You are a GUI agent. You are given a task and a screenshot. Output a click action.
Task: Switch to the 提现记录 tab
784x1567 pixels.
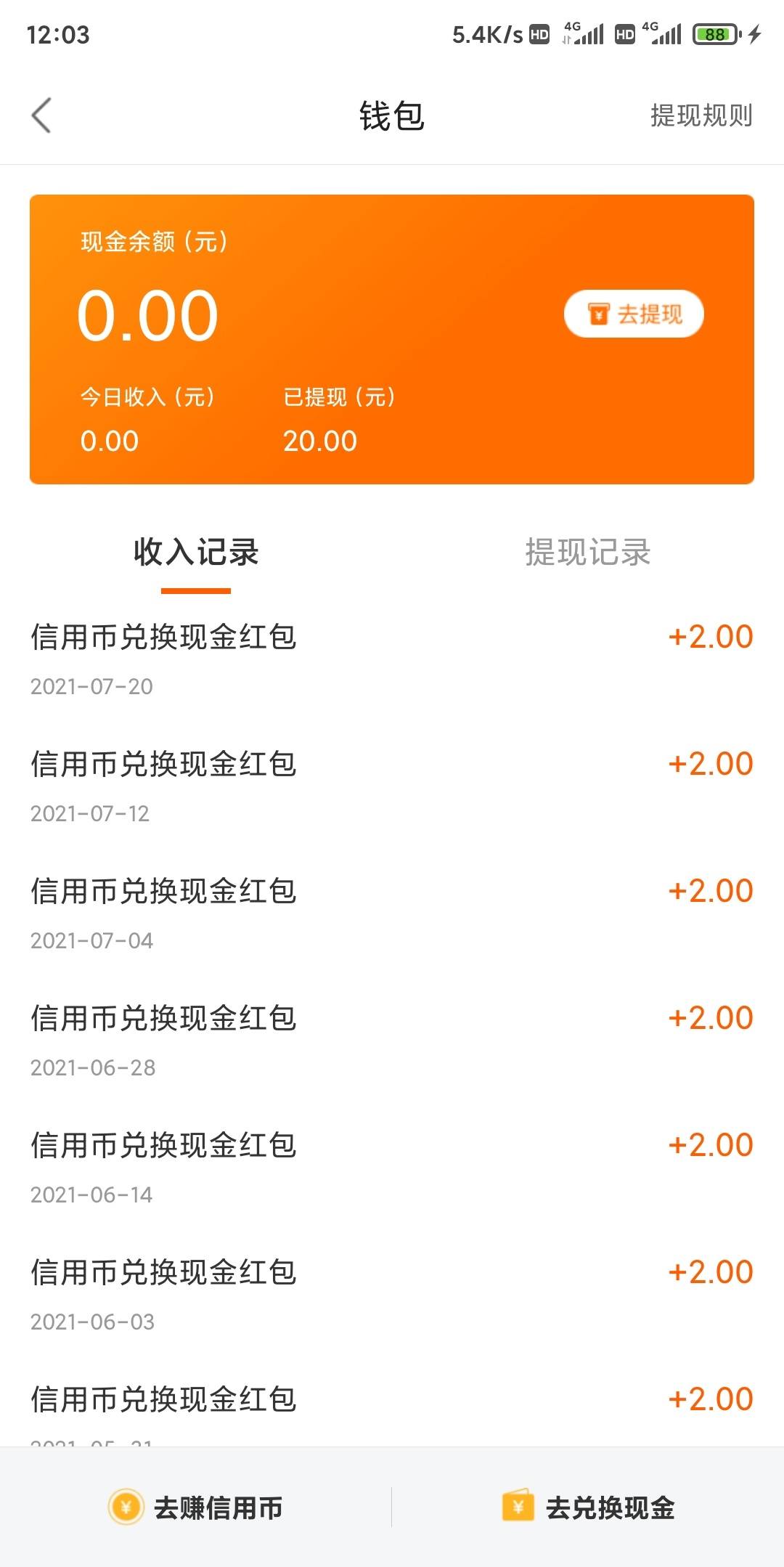587,552
